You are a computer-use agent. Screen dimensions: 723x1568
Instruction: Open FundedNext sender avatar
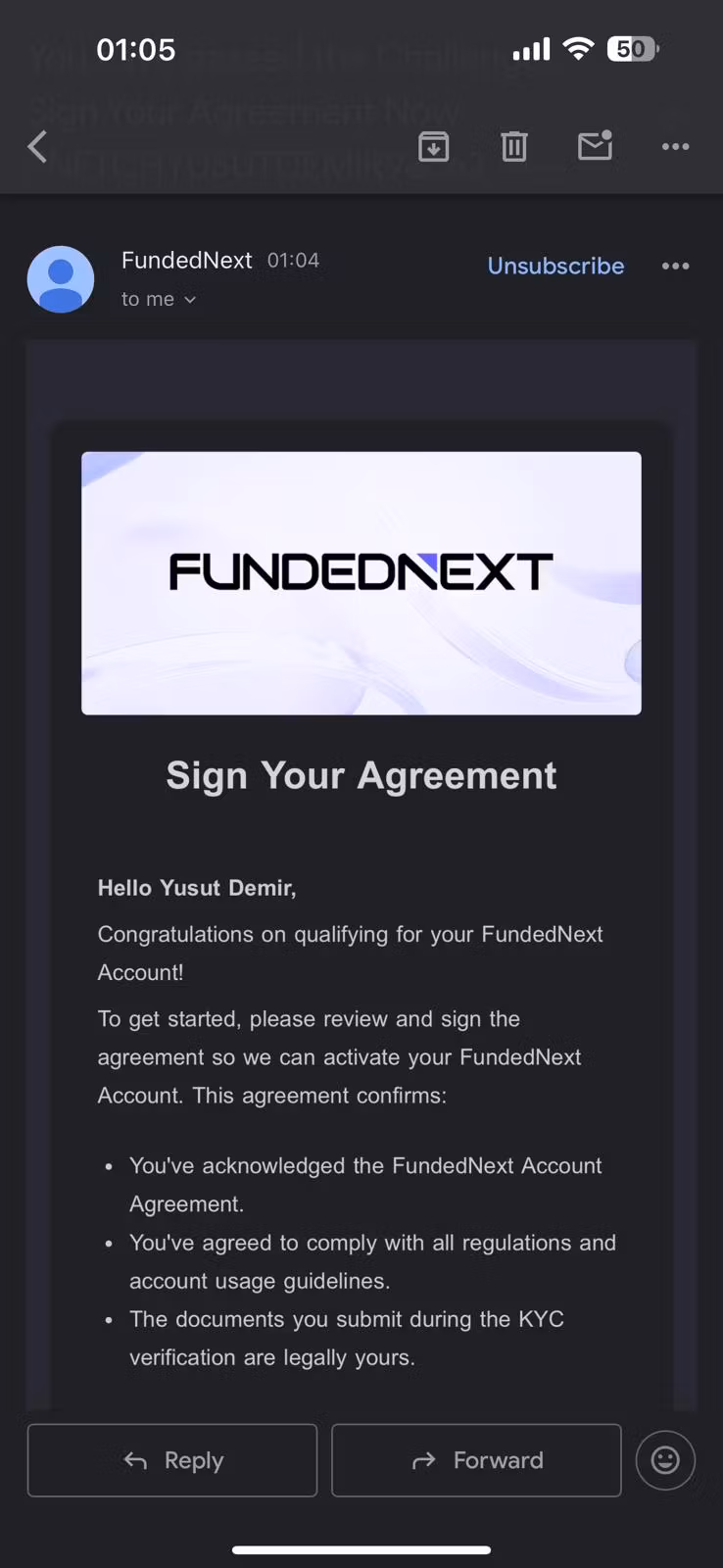[61, 279]
